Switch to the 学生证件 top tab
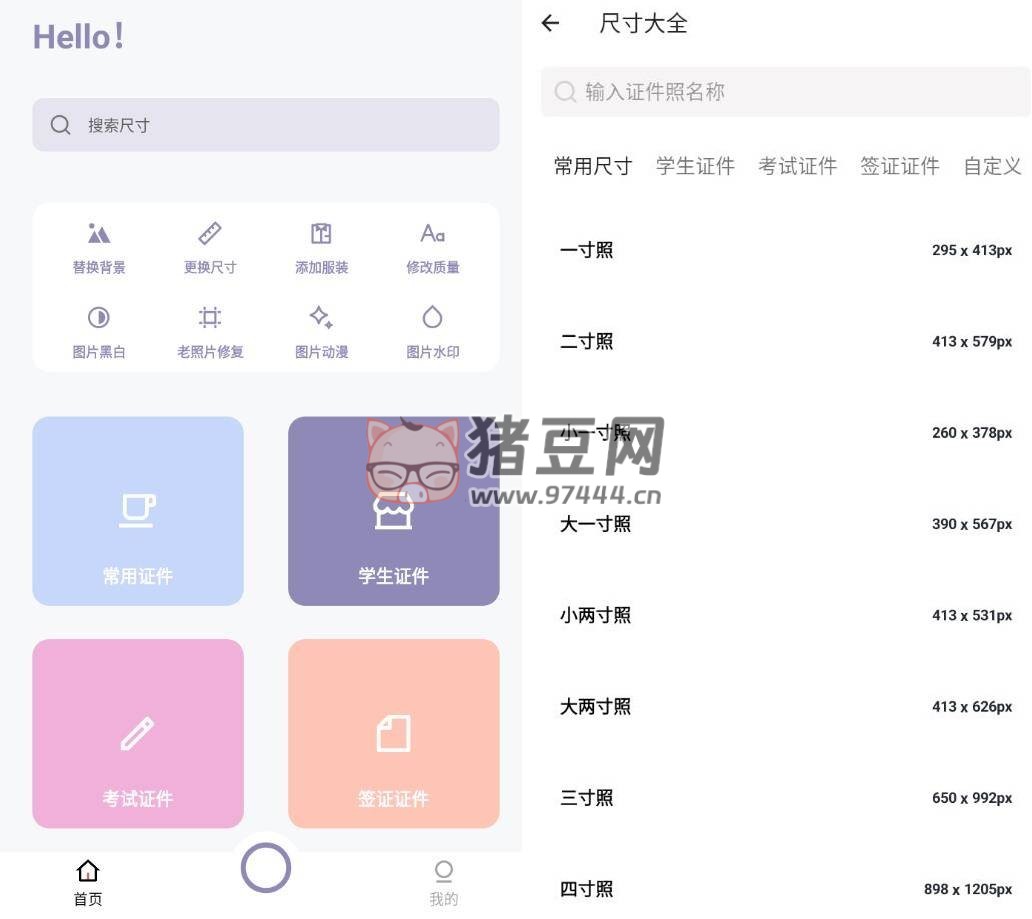 coord(695,166)
